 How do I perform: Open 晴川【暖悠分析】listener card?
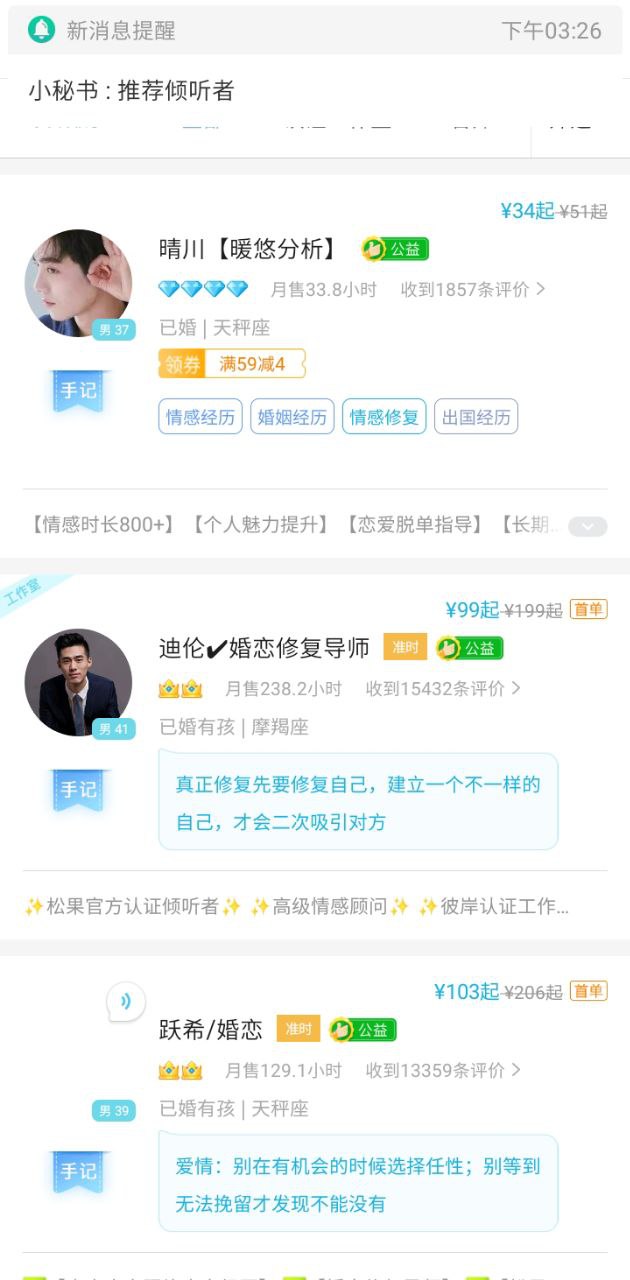pos(247,249)
